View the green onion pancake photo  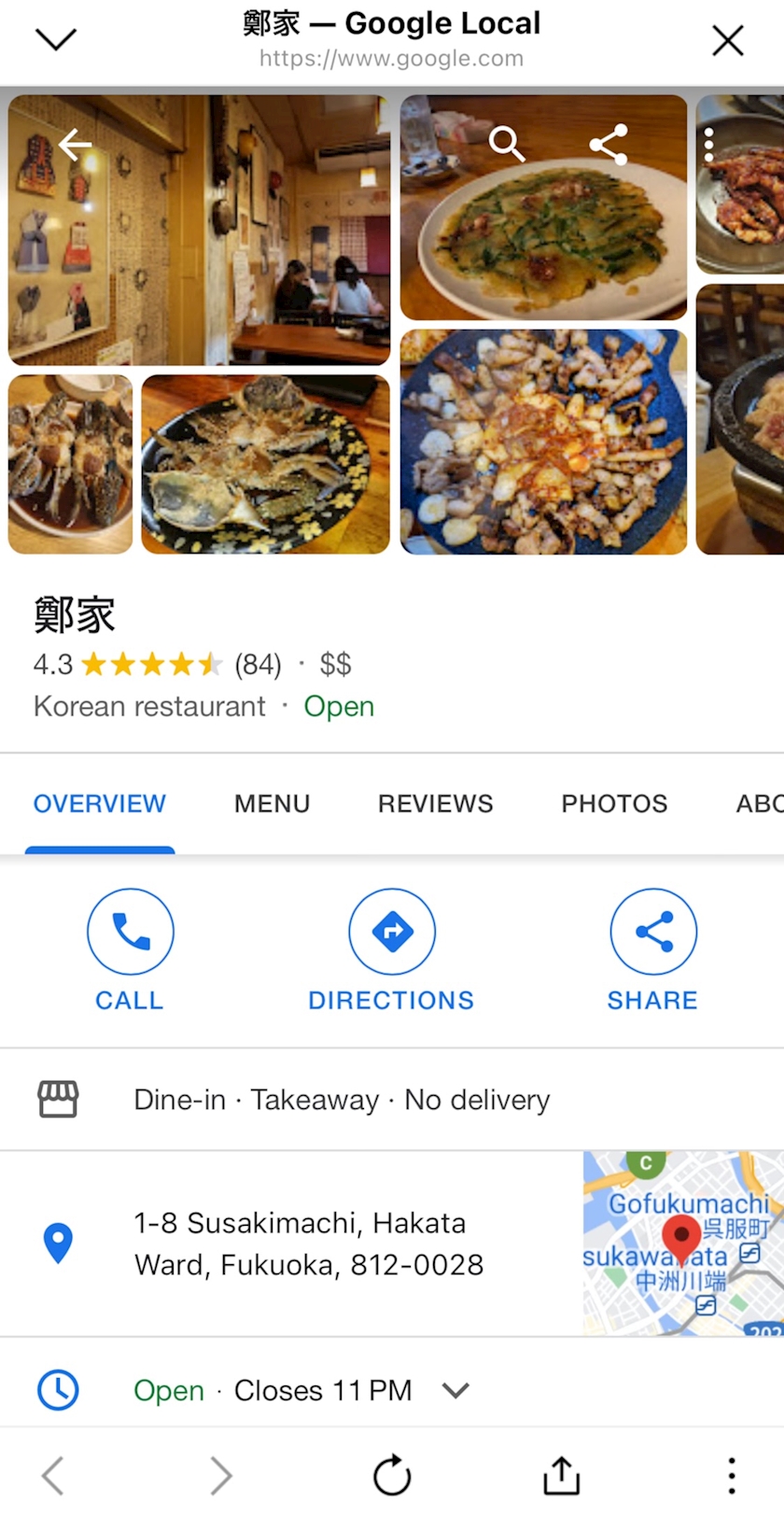(543, 207)
